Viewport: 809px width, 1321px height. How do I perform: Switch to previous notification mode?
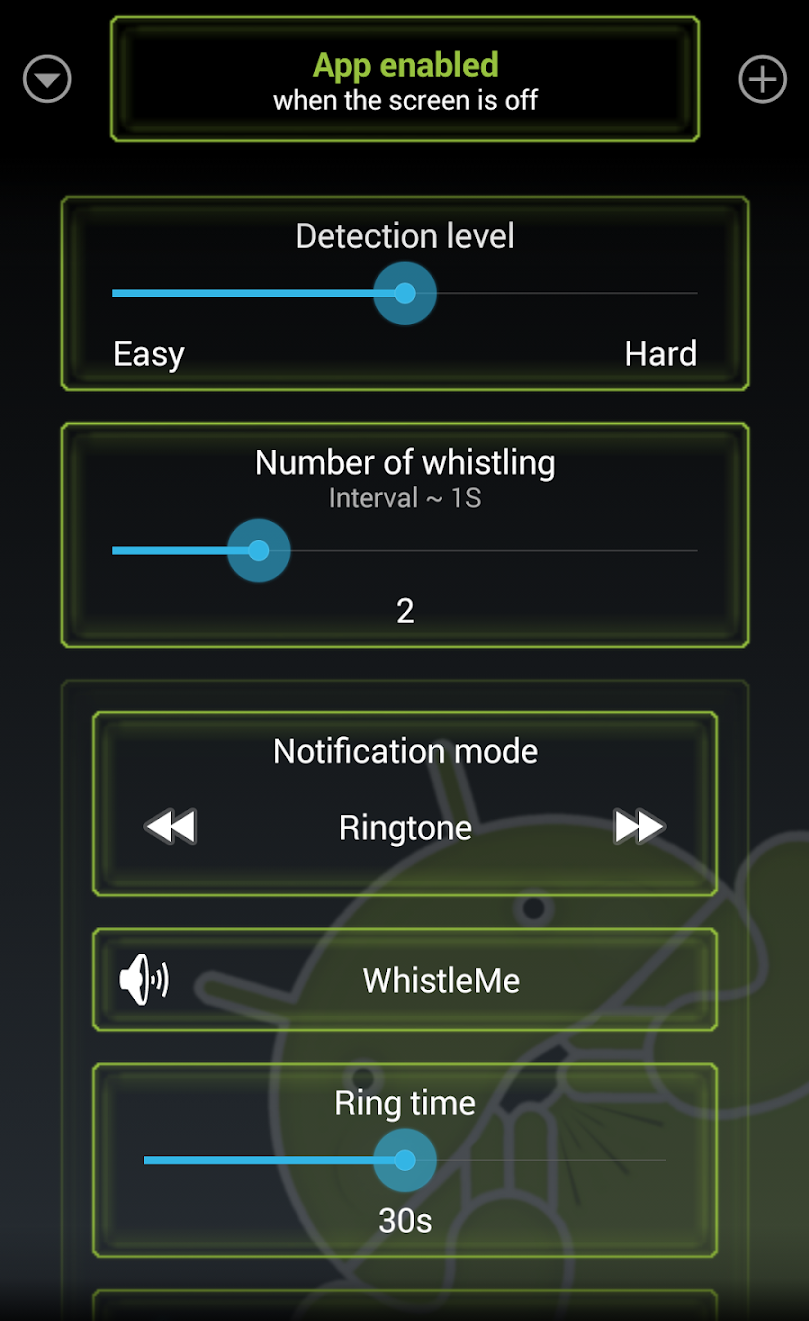tap(171, 827)
